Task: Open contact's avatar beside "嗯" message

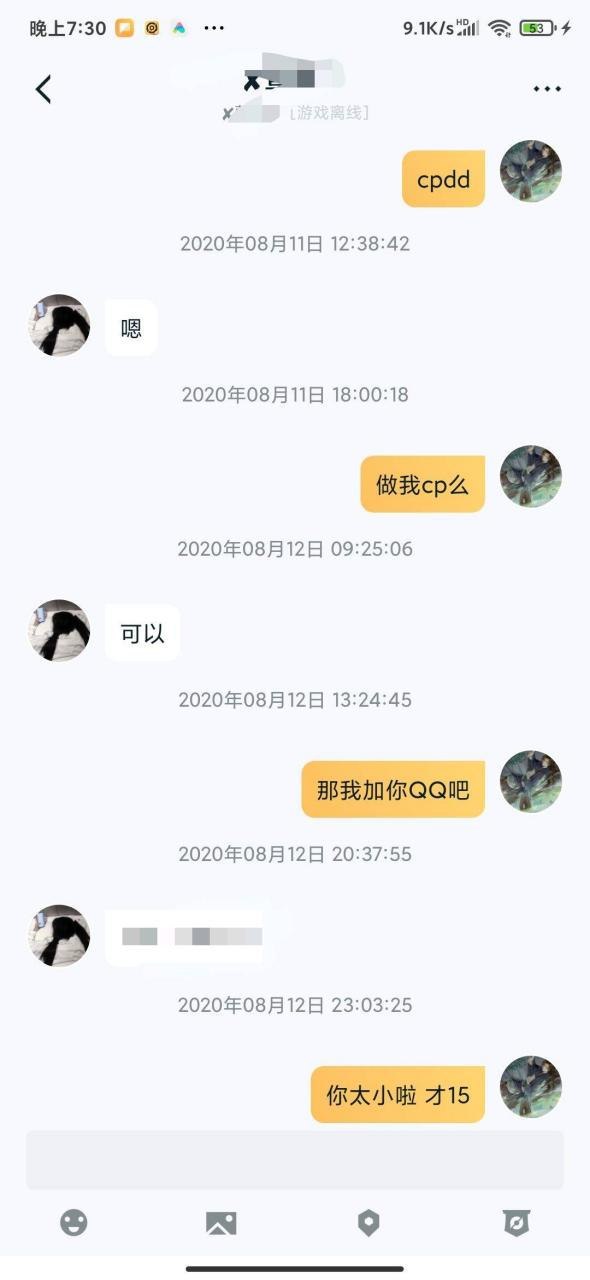Action: [59, 325]
